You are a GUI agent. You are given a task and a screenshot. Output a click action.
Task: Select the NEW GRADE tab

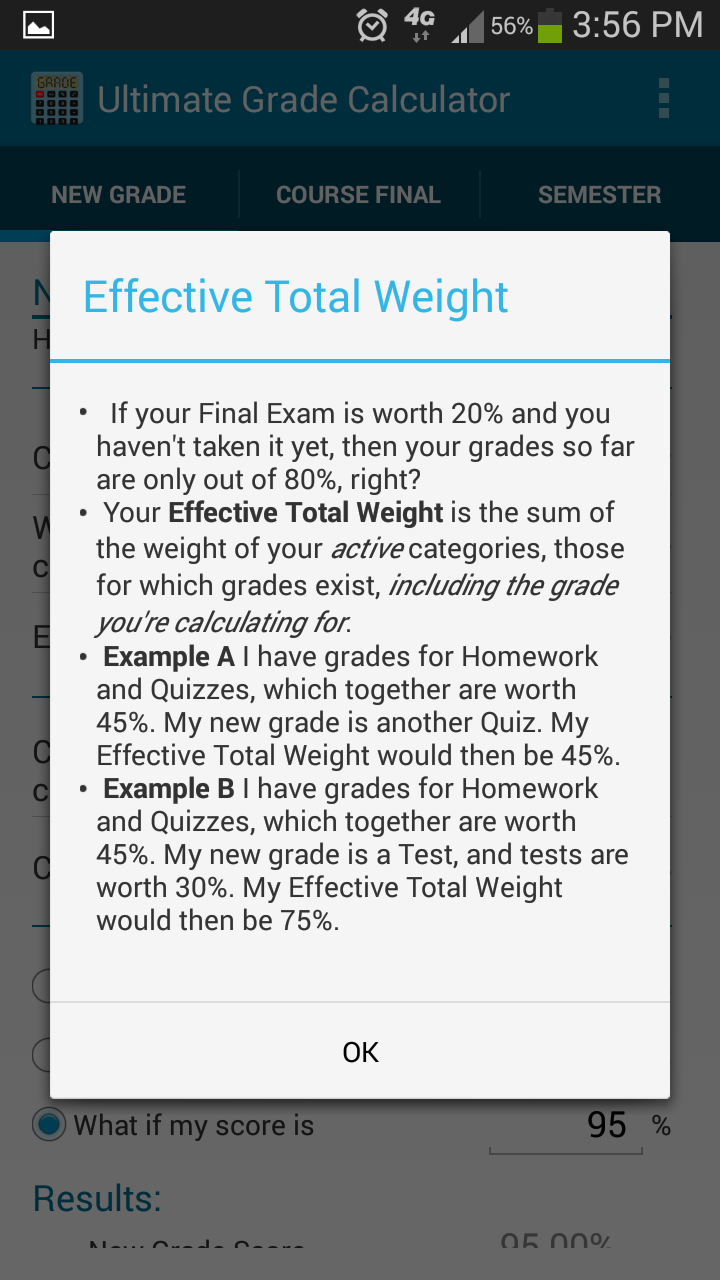pyautogui.click(x=118, y=194)
